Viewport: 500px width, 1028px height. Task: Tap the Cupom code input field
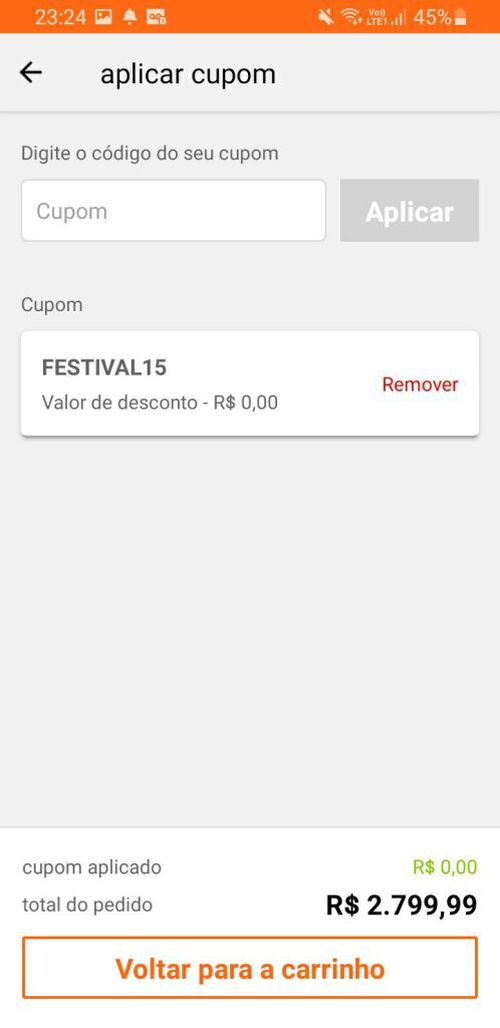(x=174, y=210)
